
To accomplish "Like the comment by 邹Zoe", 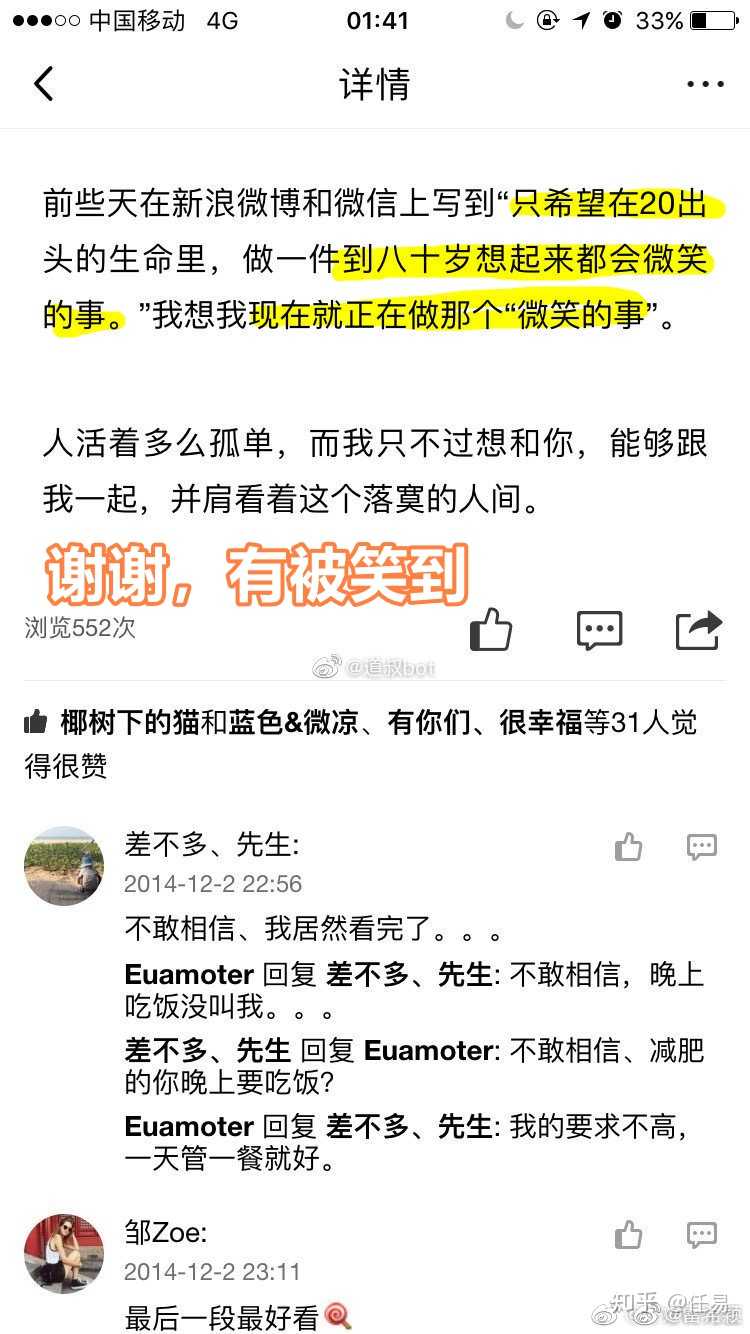I will click(628, 1235).
